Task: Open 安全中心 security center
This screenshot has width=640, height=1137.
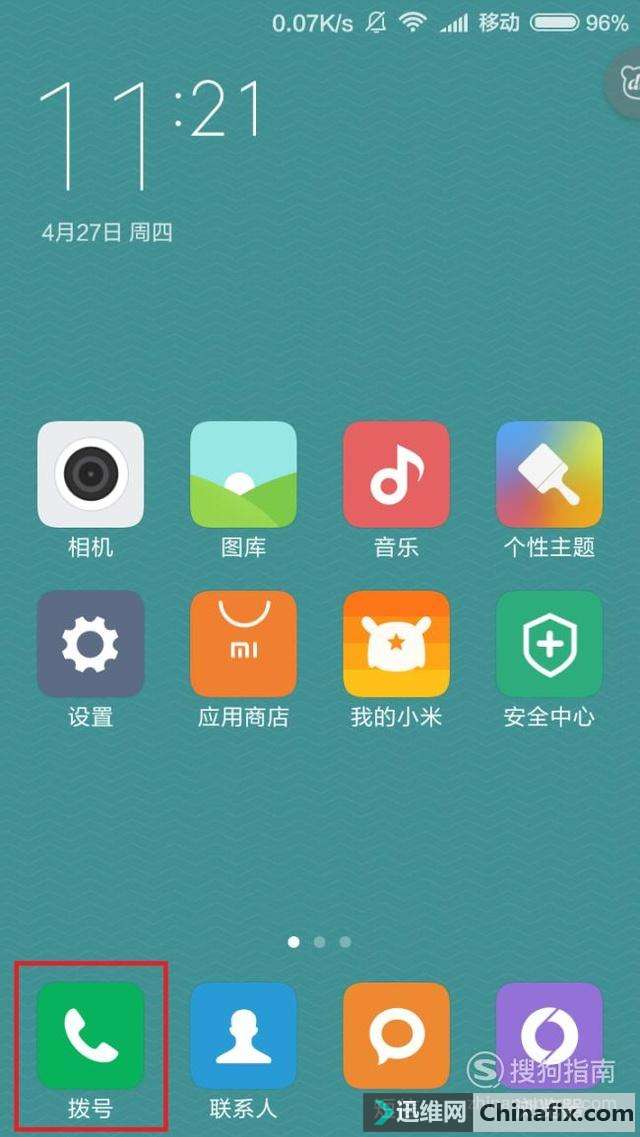Action: 549,643
